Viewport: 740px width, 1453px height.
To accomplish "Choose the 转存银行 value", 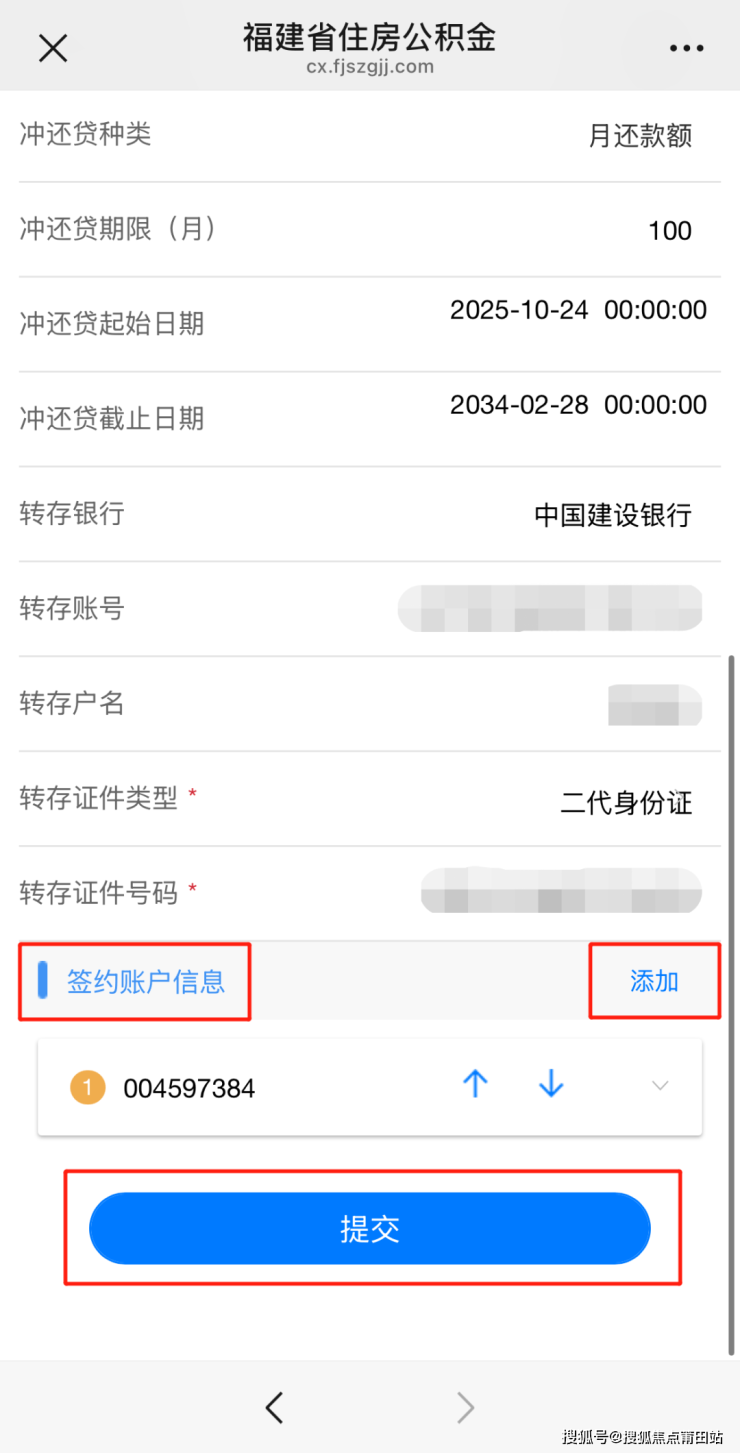I will [612, 515].
